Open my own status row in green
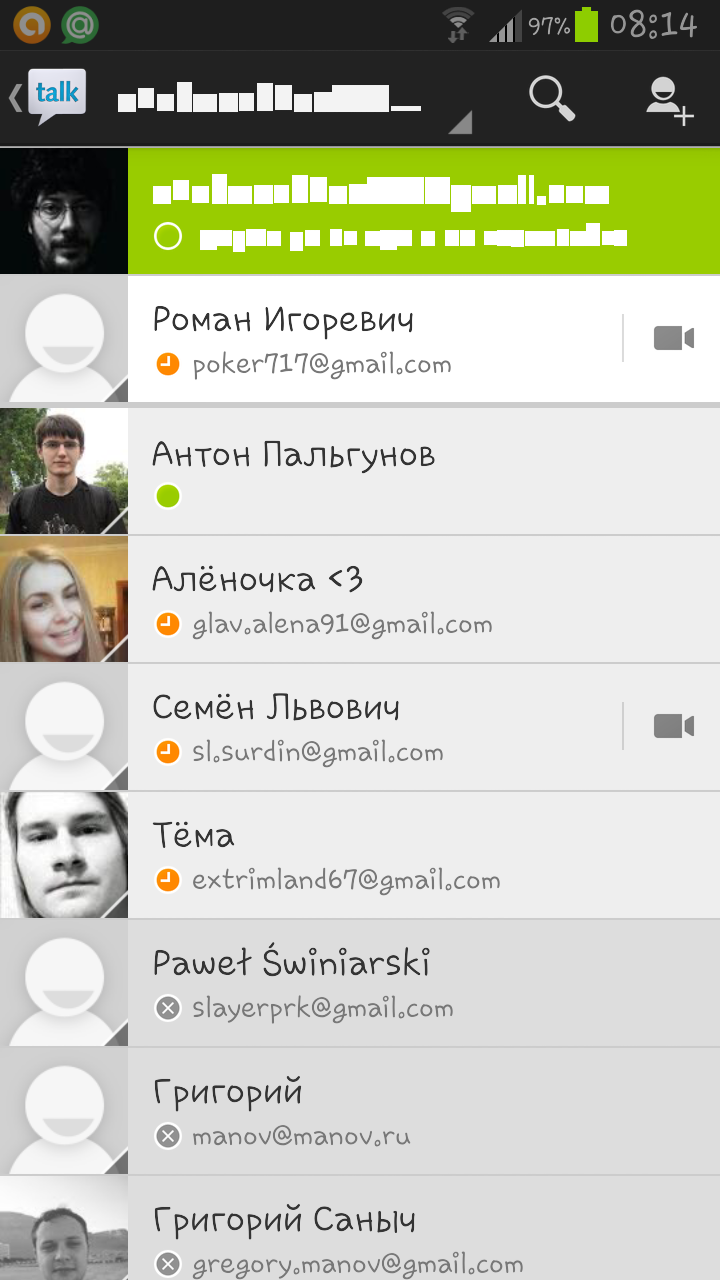Image resolution: width=720 pixels, height=1280 pixels. [360, 211]
